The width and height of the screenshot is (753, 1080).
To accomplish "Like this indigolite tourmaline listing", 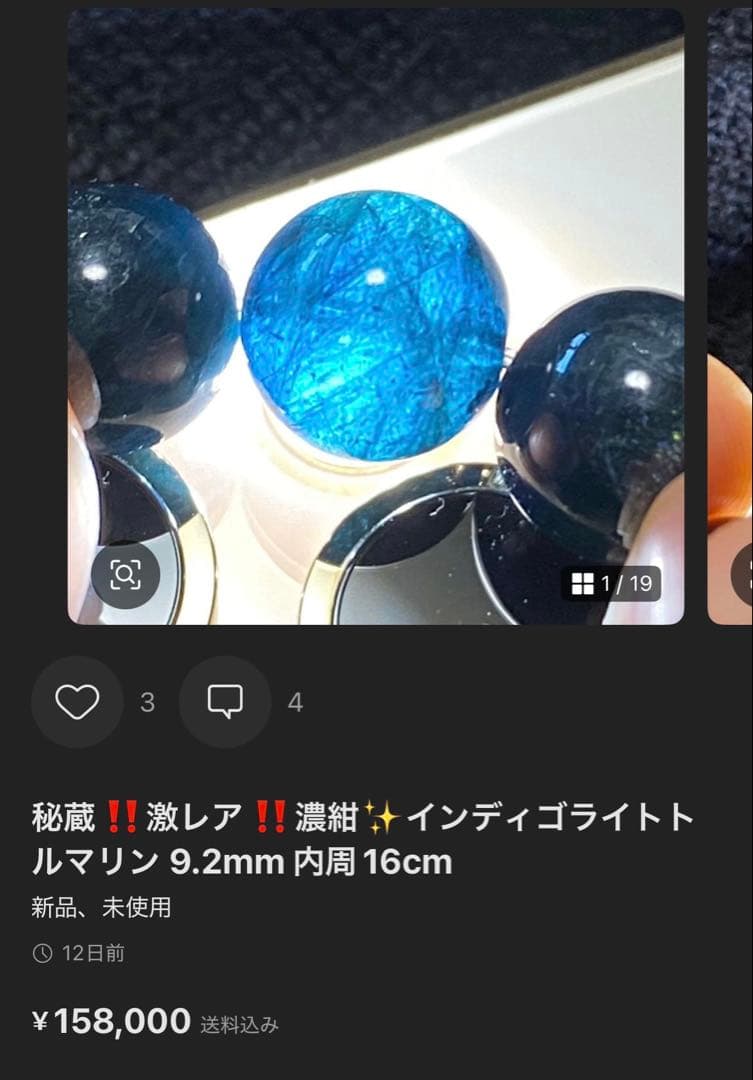I will [77, 702].
